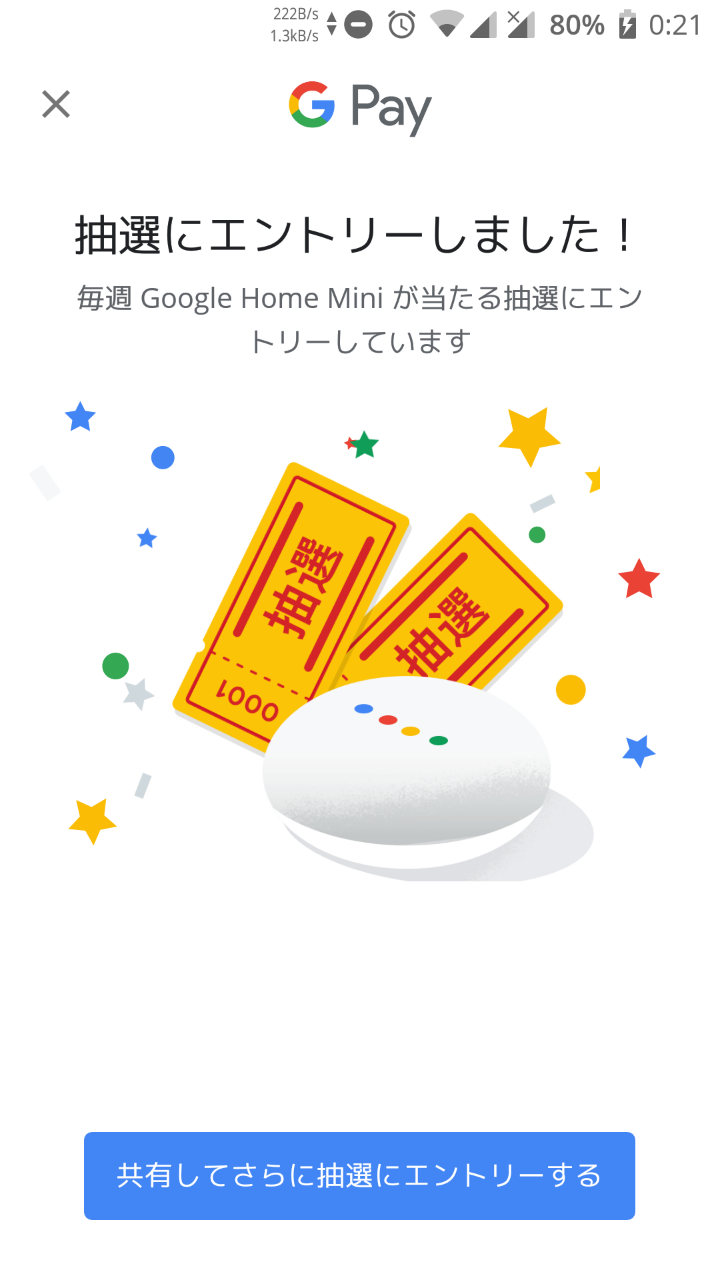
Task: Tap 共有してさらに抽選にエントリーする button
Action: (x=359, y=1175)
